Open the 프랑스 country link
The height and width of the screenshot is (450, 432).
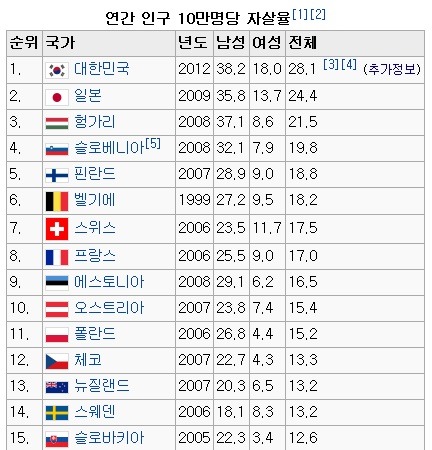pyautogui.click(x=95, y=256)
